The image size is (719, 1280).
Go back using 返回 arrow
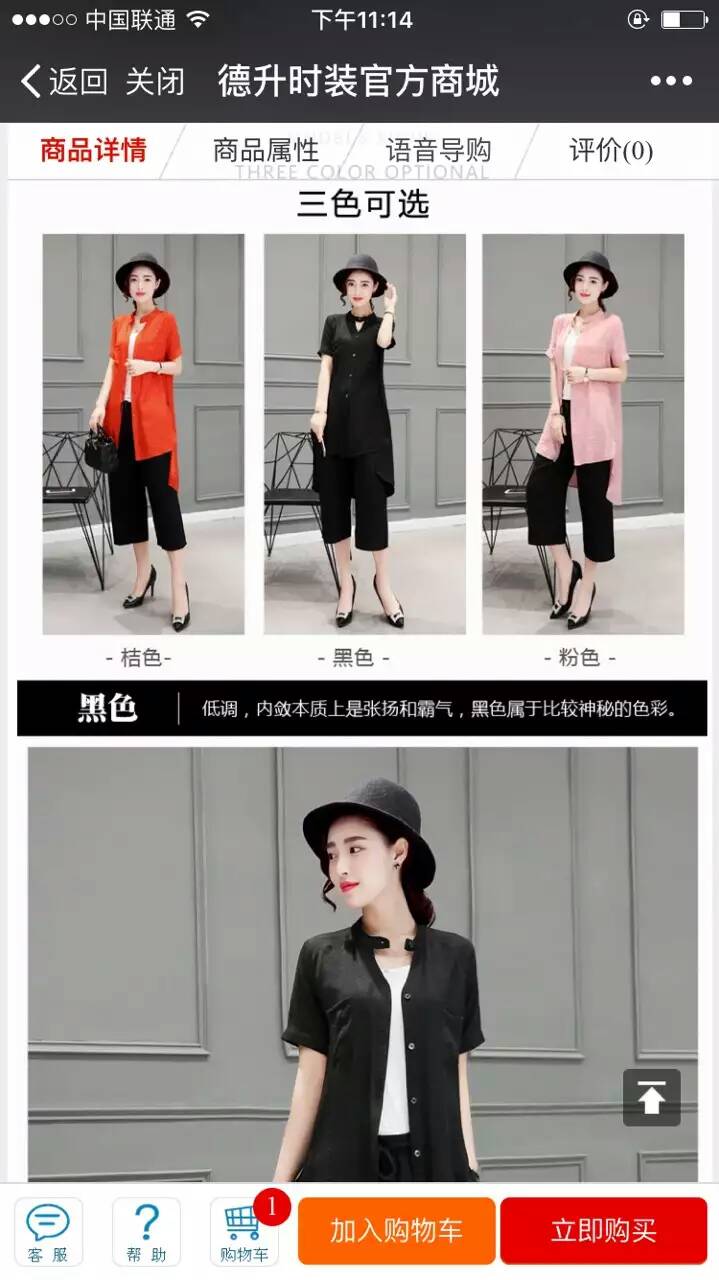(64, 81)
